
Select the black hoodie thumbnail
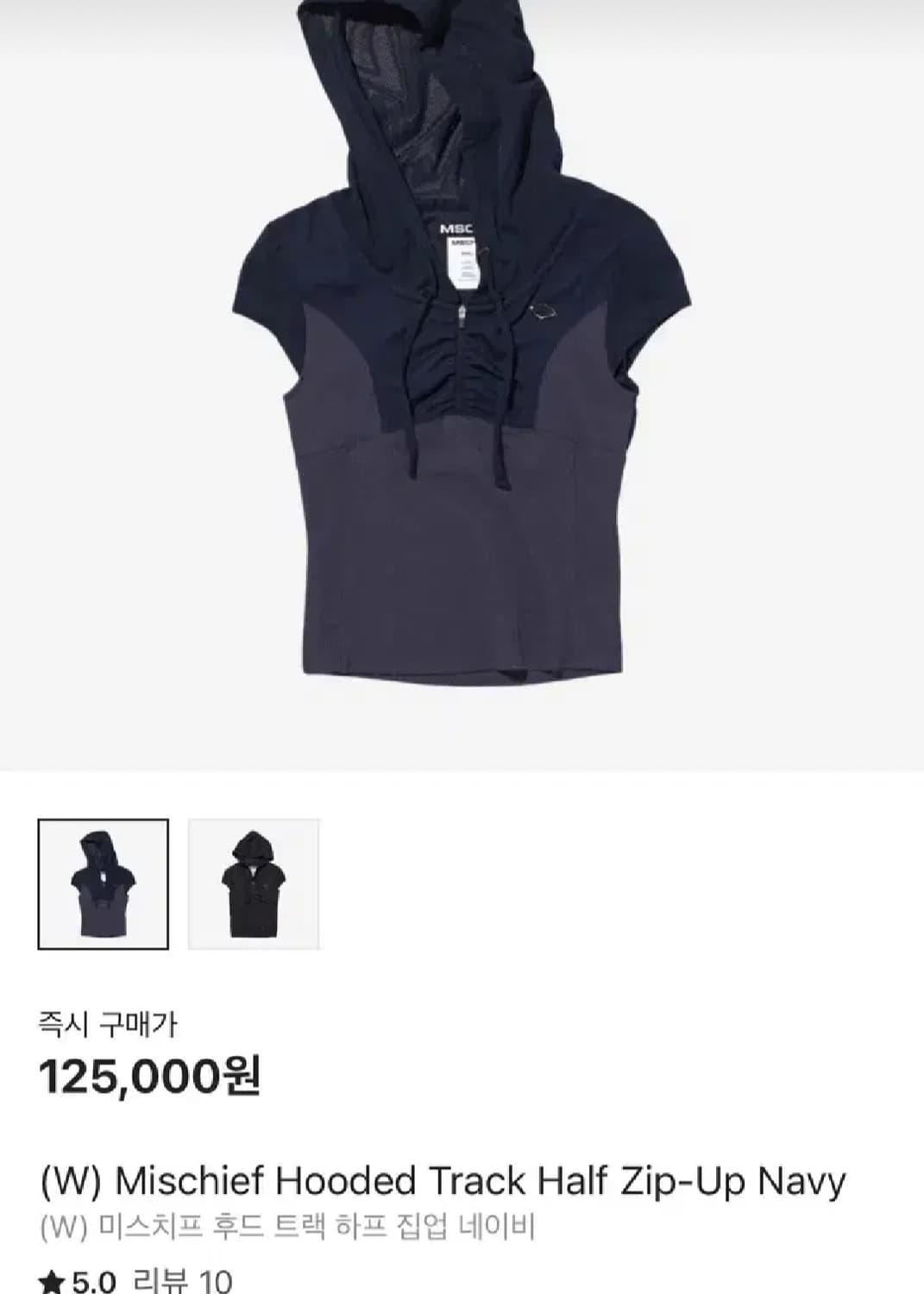tap(254, 884)
